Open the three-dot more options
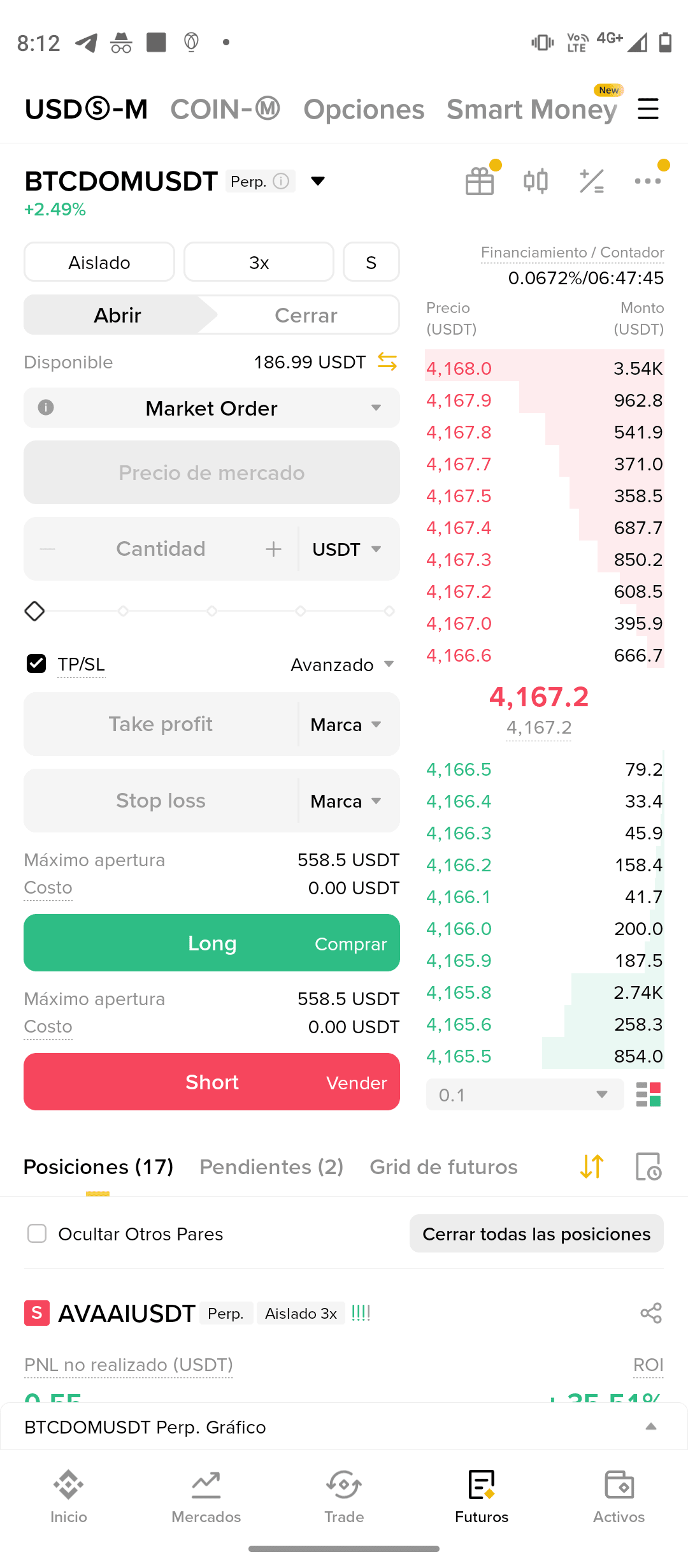 [648, 182]
